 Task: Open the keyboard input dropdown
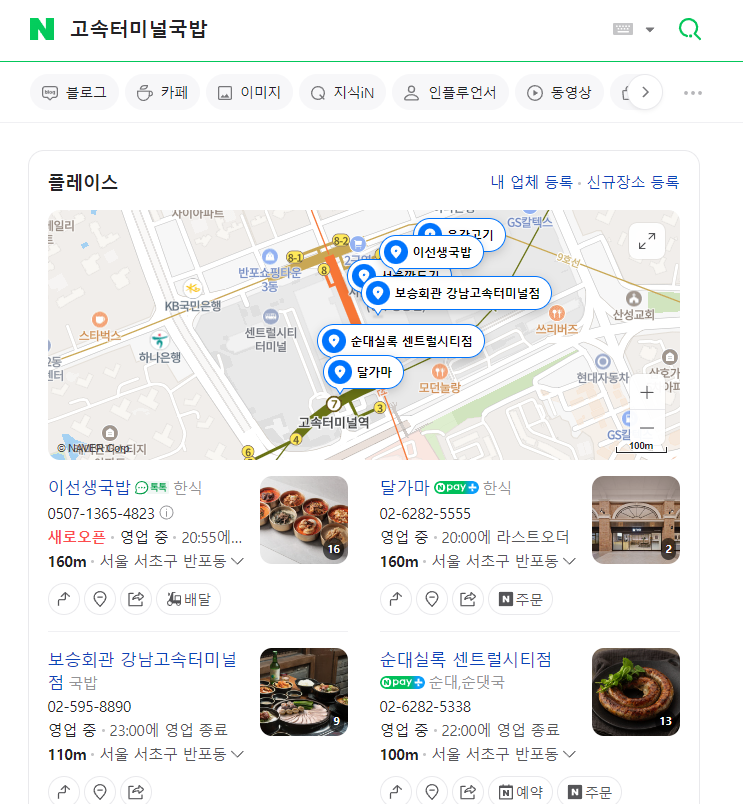point(634,29)
